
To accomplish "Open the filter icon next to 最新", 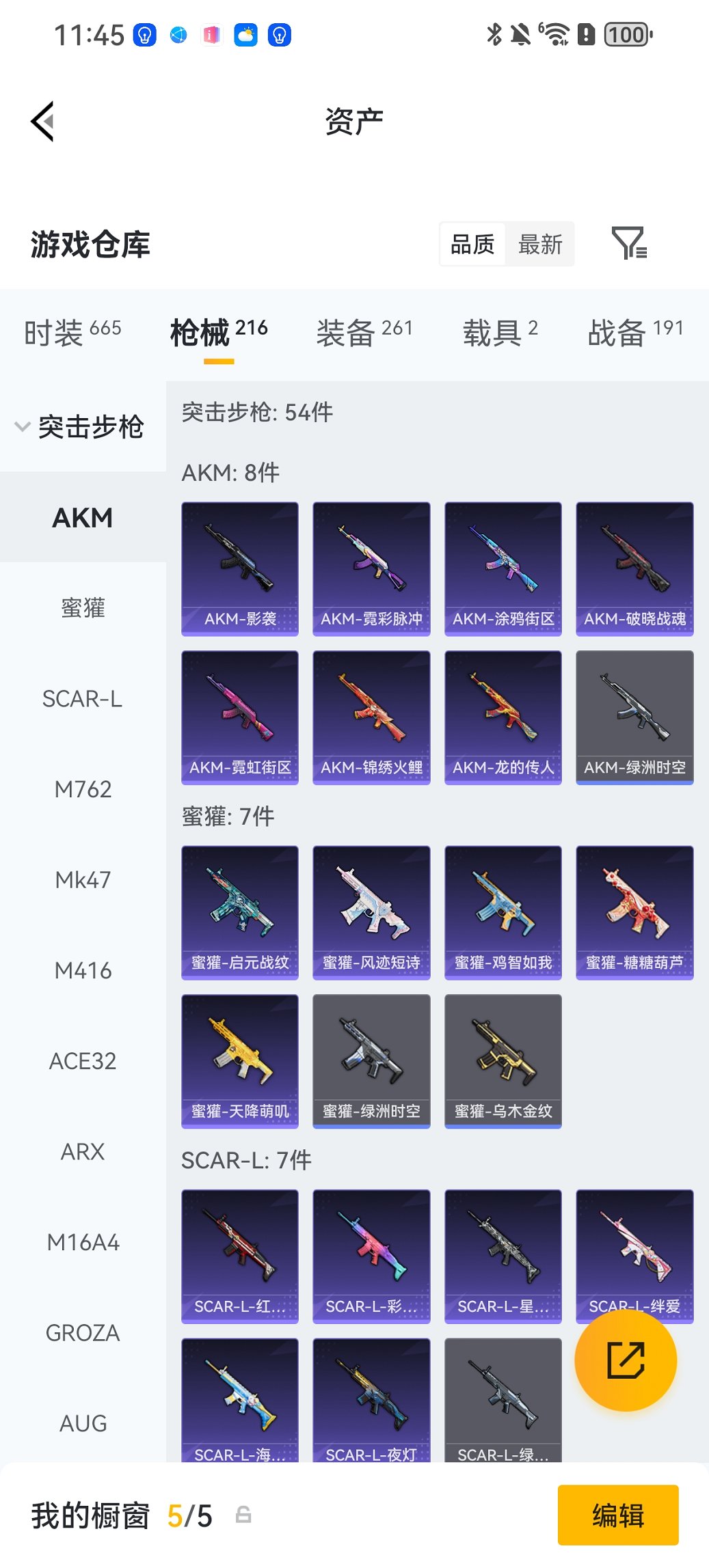I will tap(628, 243).
